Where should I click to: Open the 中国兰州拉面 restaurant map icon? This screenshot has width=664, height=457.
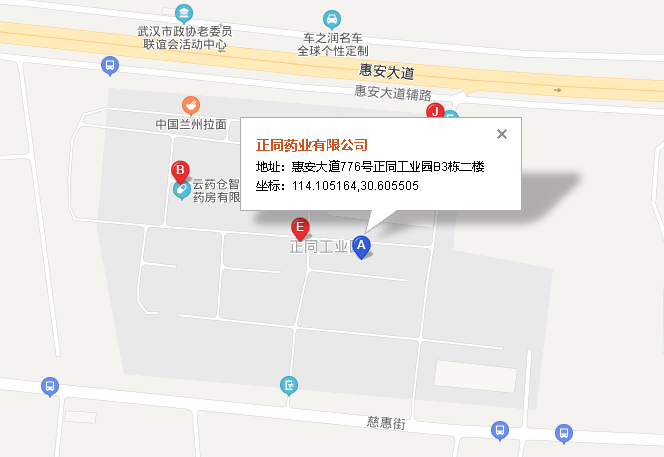[x=190, y=106]
